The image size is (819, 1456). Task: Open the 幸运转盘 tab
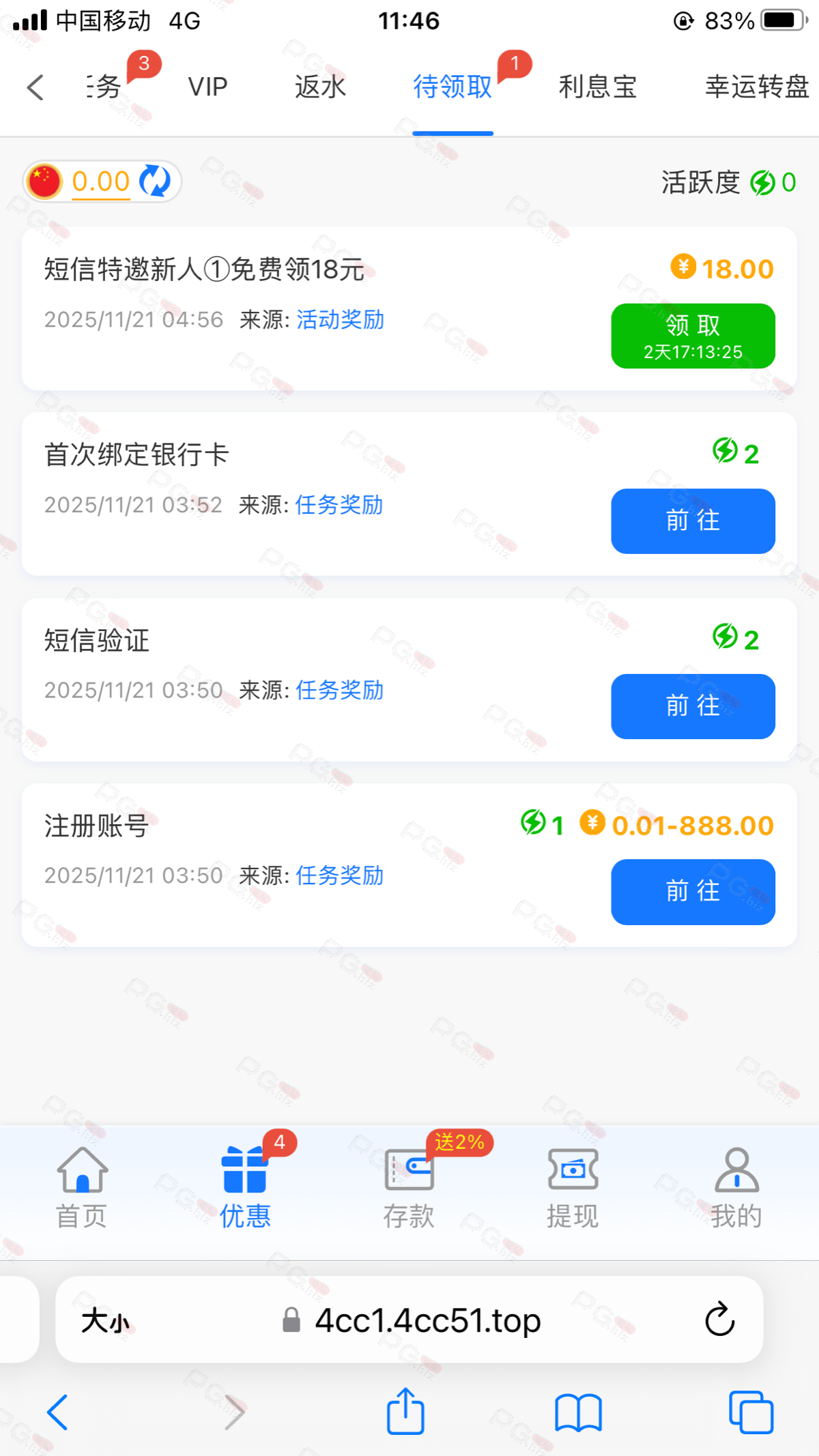coord(756,87)
